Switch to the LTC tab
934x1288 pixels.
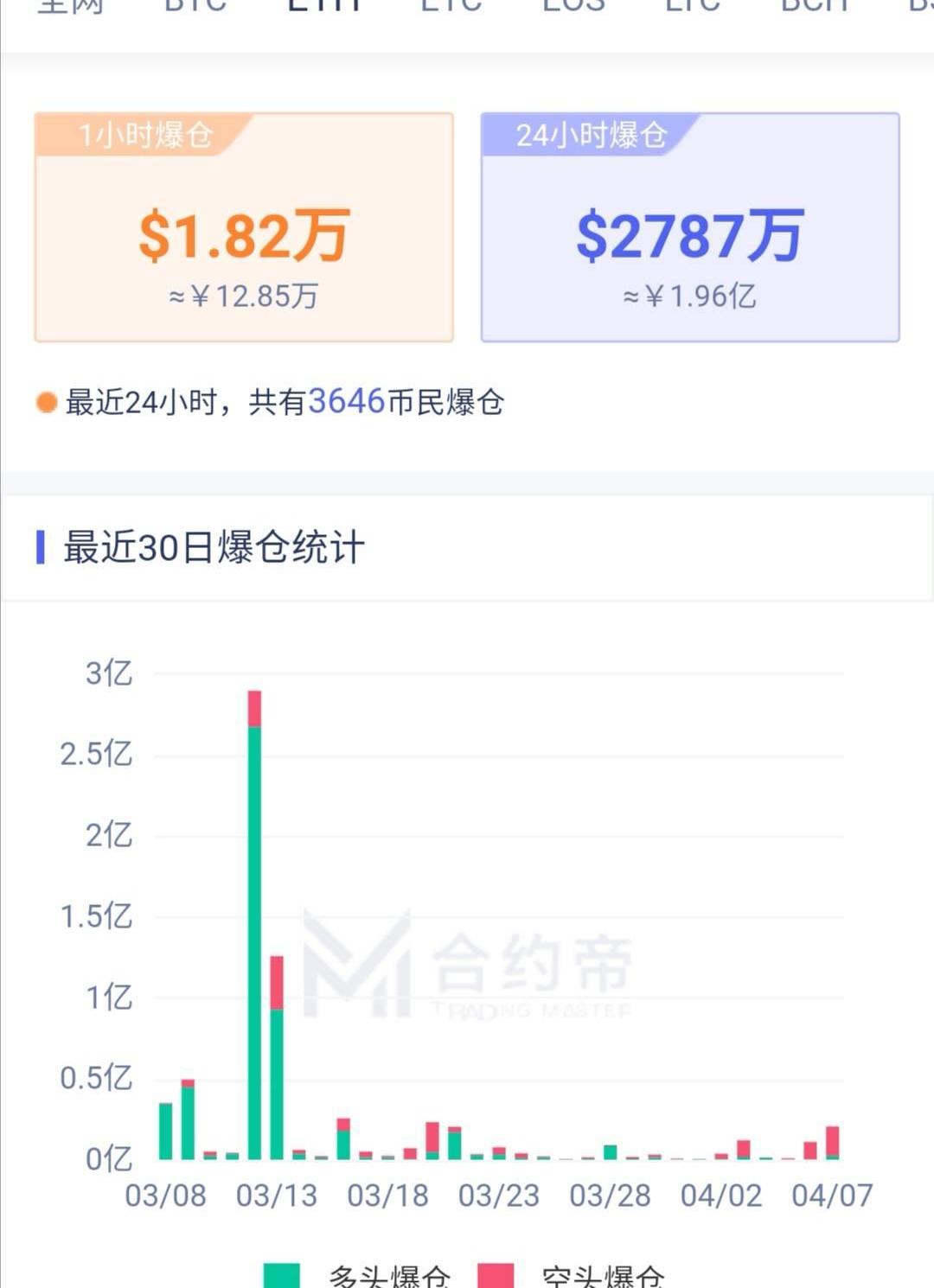coord(451,7)
